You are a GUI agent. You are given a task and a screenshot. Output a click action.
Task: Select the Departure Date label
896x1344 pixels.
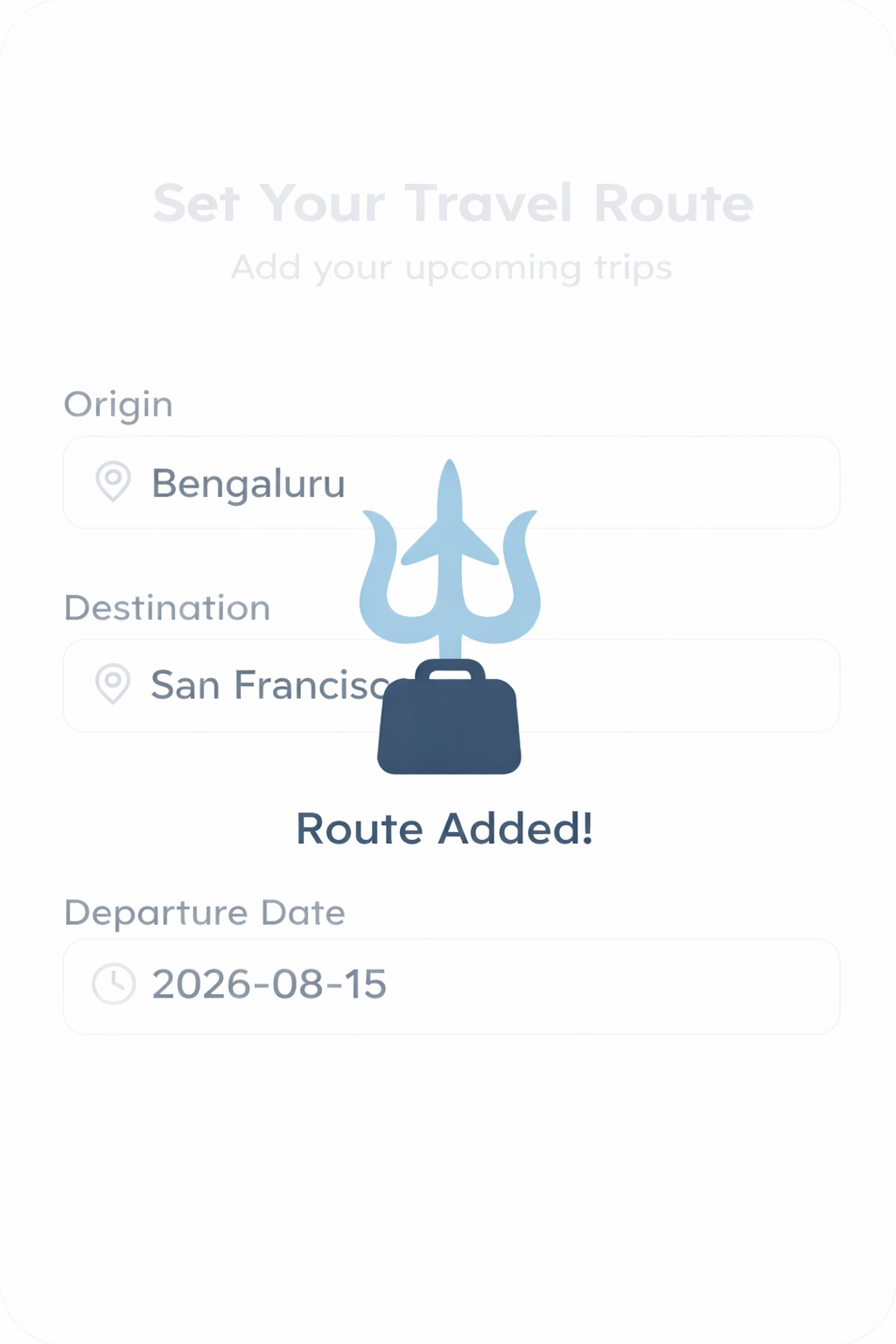coord(206,912)
